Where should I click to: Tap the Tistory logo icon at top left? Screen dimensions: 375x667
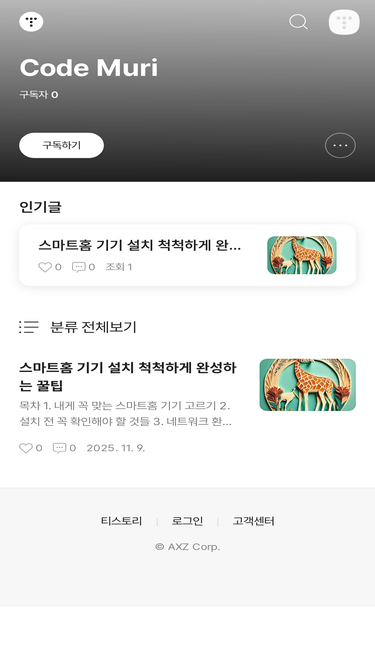pyautogui.click(x=31, y=22)
